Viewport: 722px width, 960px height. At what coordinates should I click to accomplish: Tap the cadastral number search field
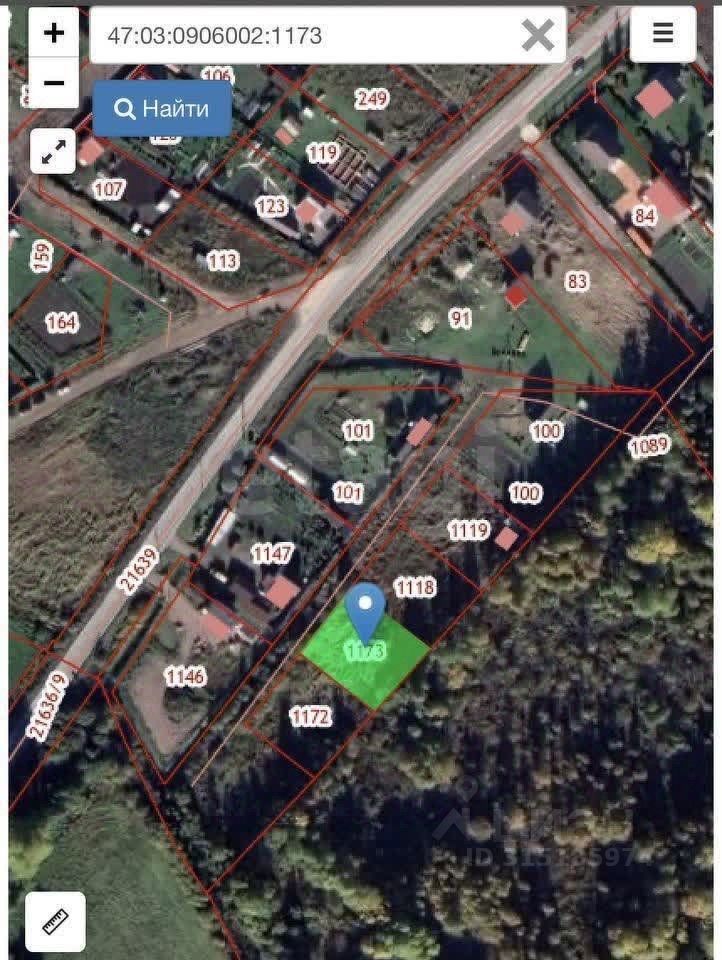pos(300,36)
